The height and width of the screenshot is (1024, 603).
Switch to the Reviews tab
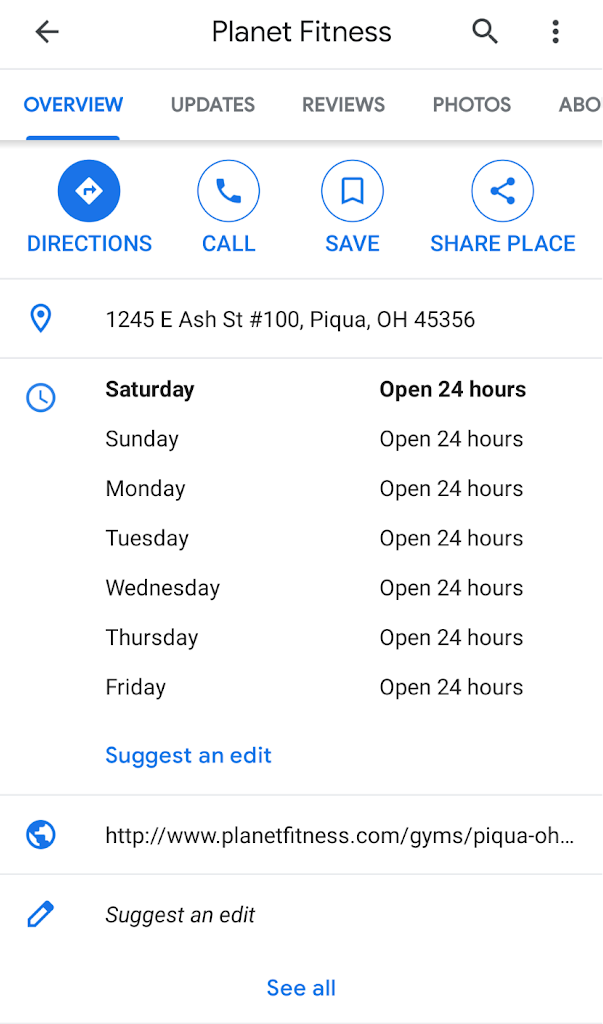(x=343, y=104)
